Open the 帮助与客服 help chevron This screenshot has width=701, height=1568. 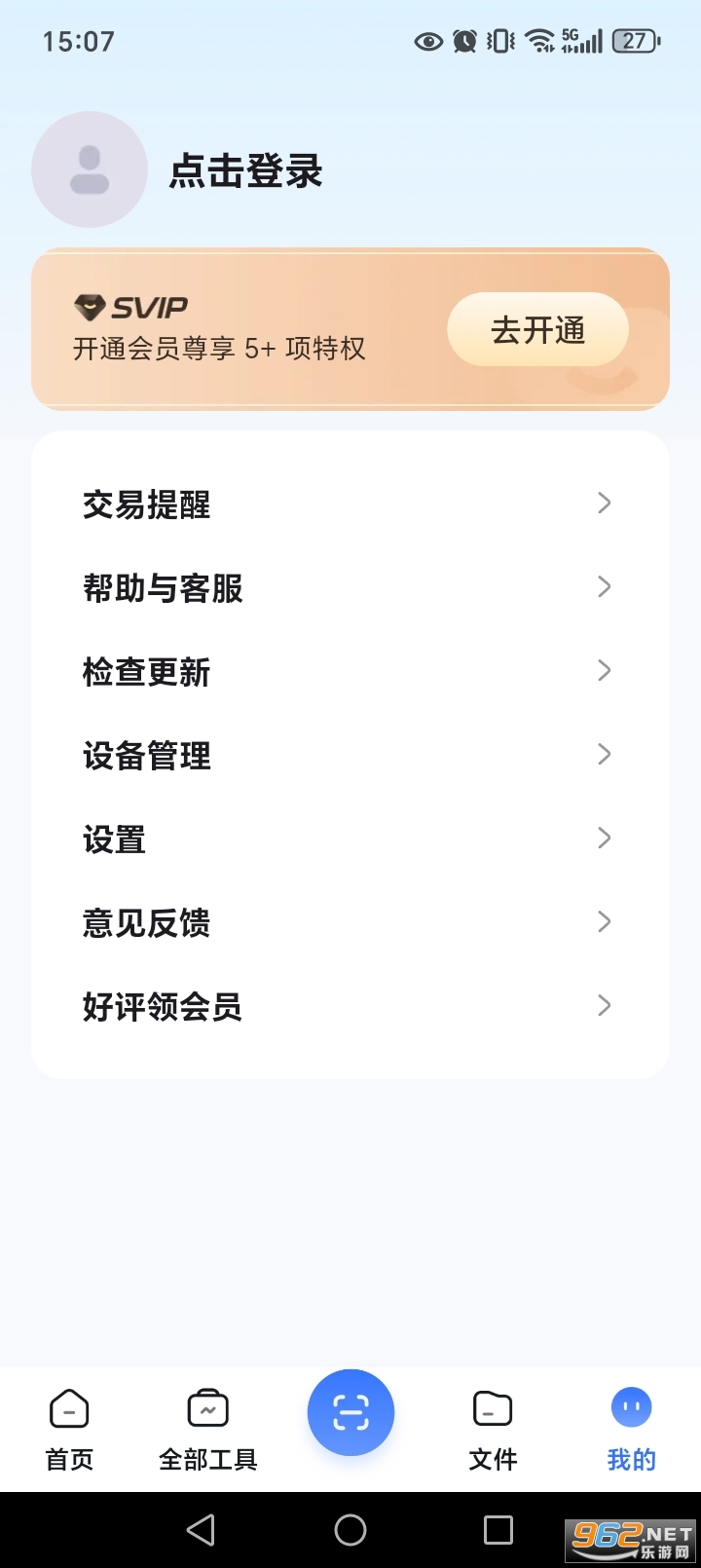pyautogui.click(x=605, y=587)
